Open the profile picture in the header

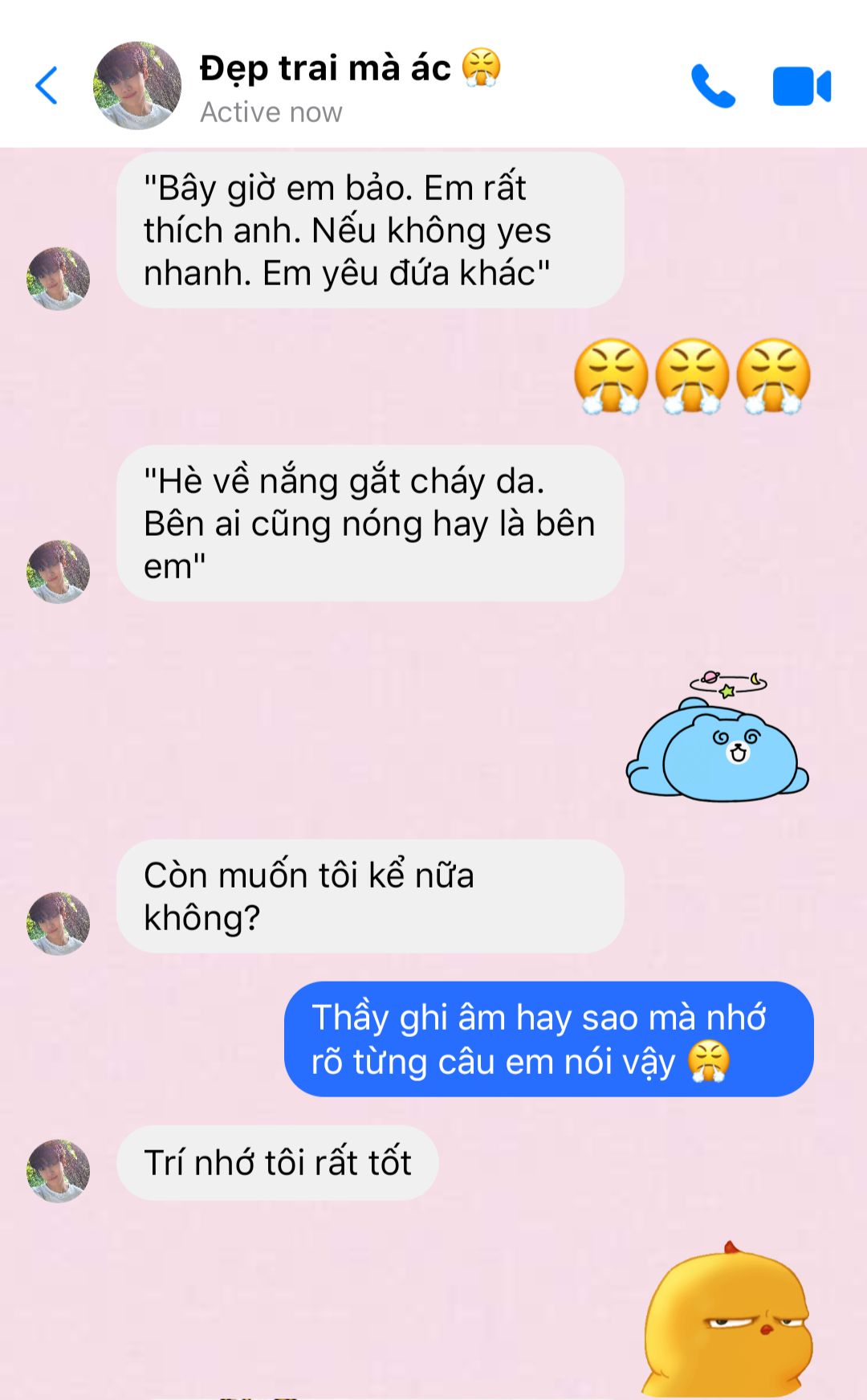(137, 86)
